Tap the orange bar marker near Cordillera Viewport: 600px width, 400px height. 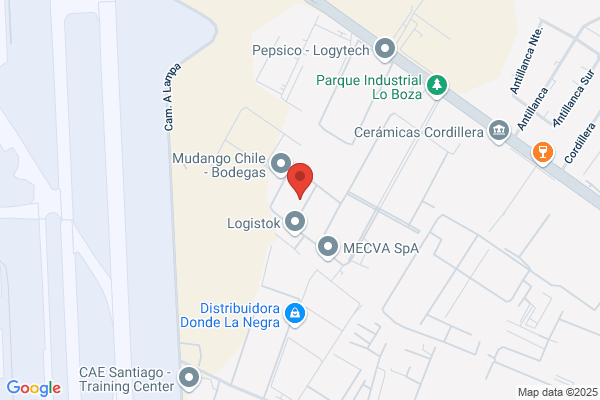point(543,153)
